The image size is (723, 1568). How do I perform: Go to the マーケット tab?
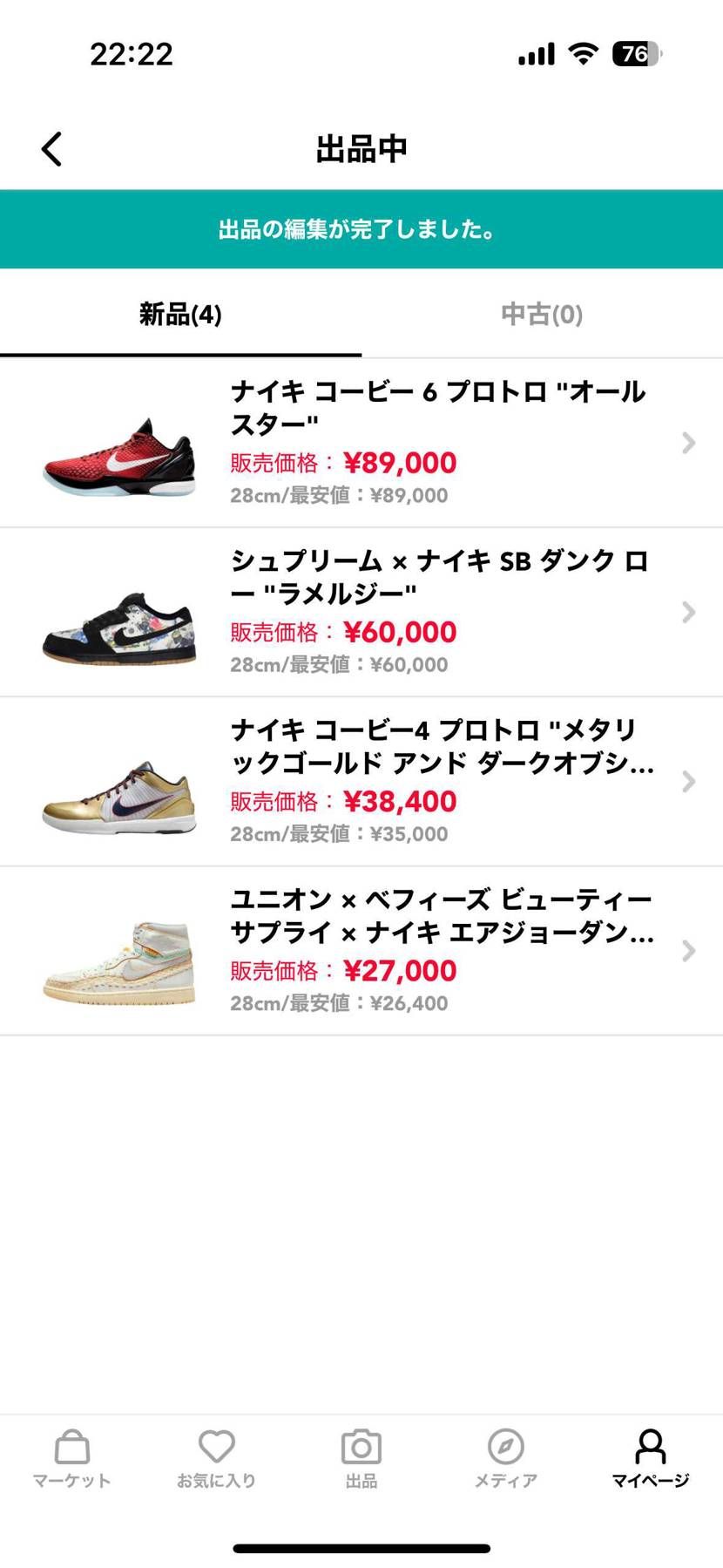point(71,1458)
